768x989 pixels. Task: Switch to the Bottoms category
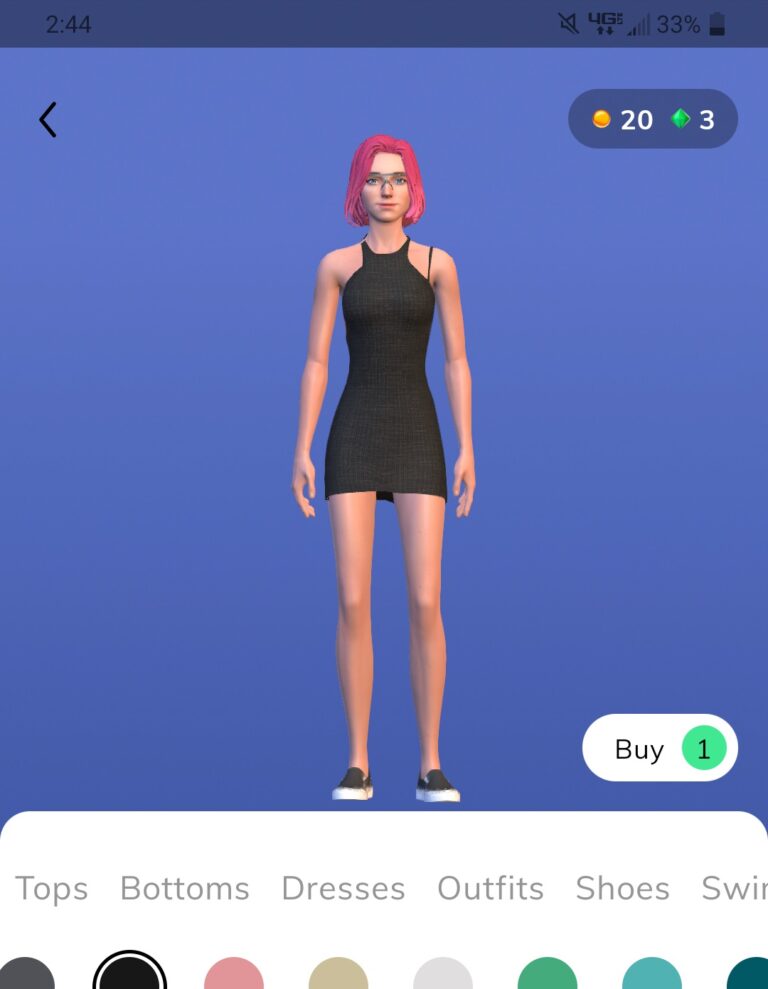coord(185,888)
